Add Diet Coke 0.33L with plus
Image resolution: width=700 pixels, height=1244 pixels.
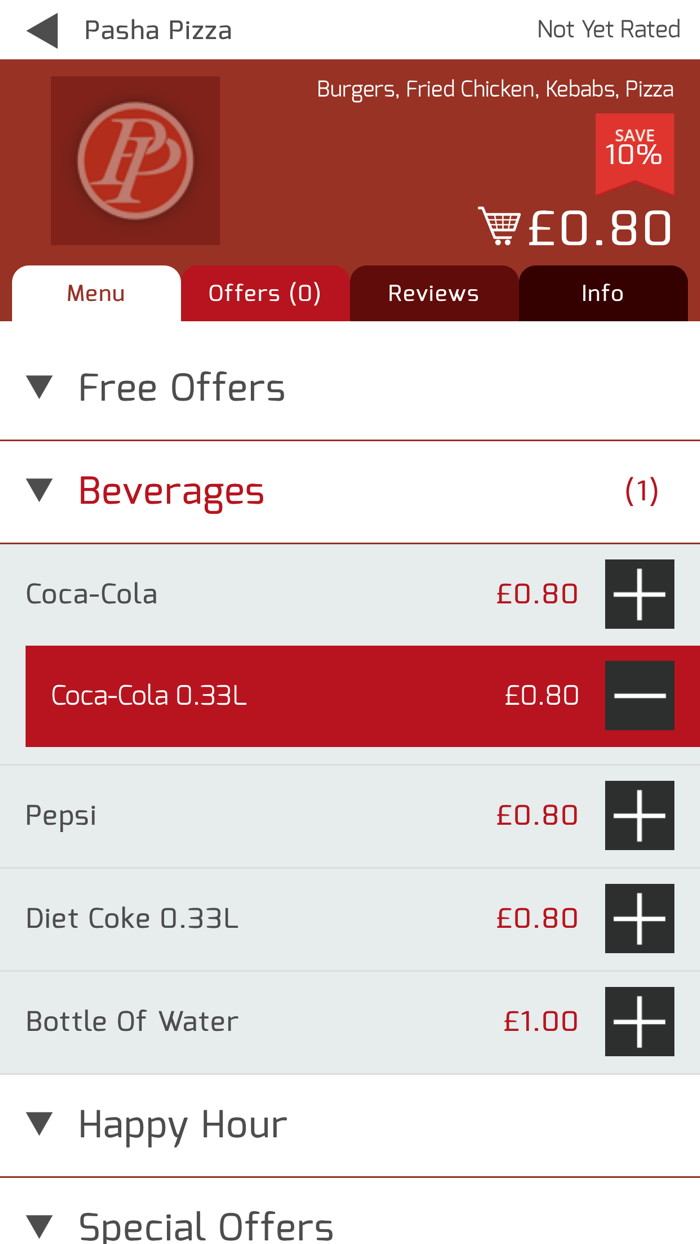click(639, 918)
